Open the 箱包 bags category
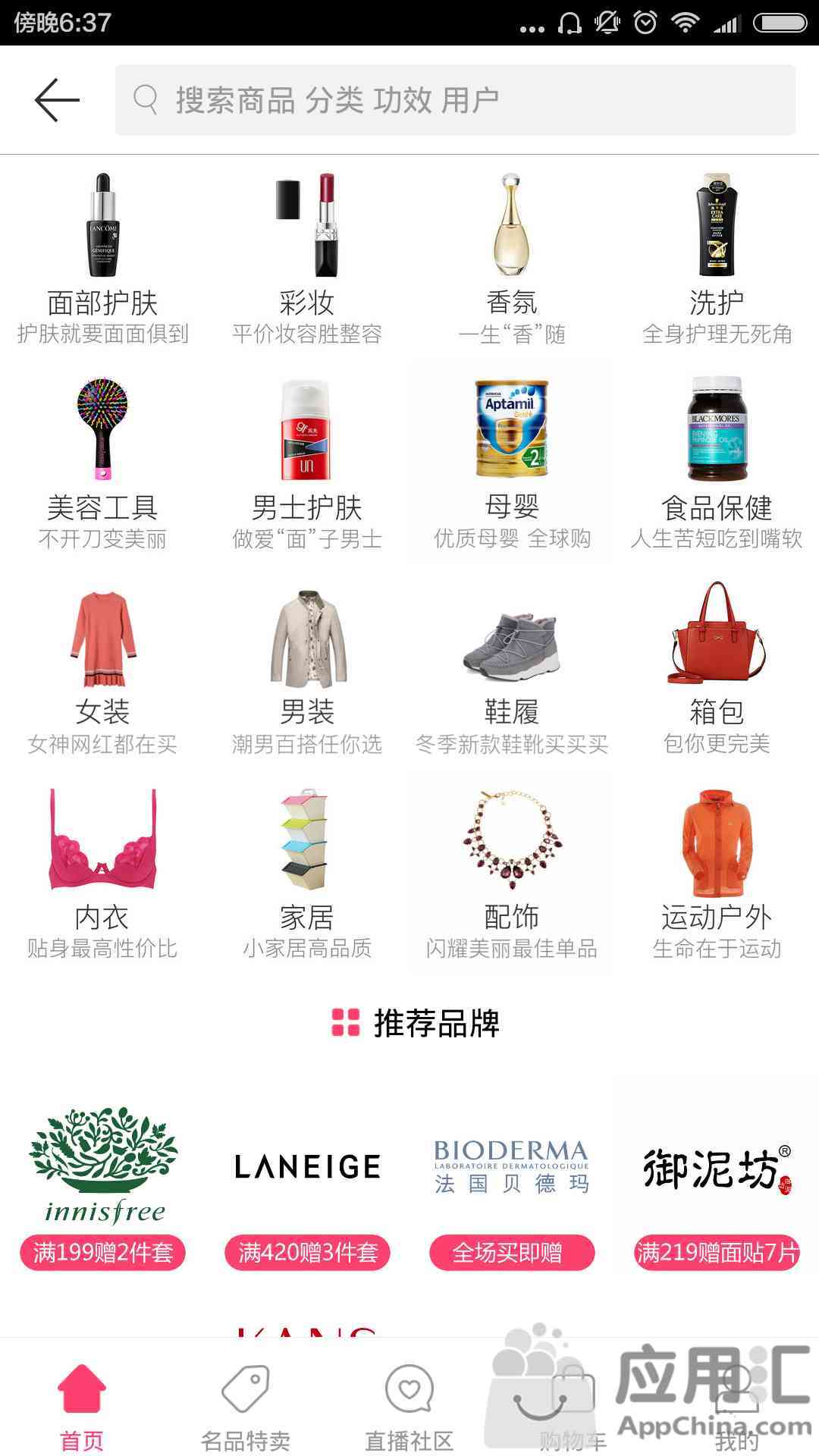Image resolution: width=819 pixels, height=1456 pixels. [717, 667]
